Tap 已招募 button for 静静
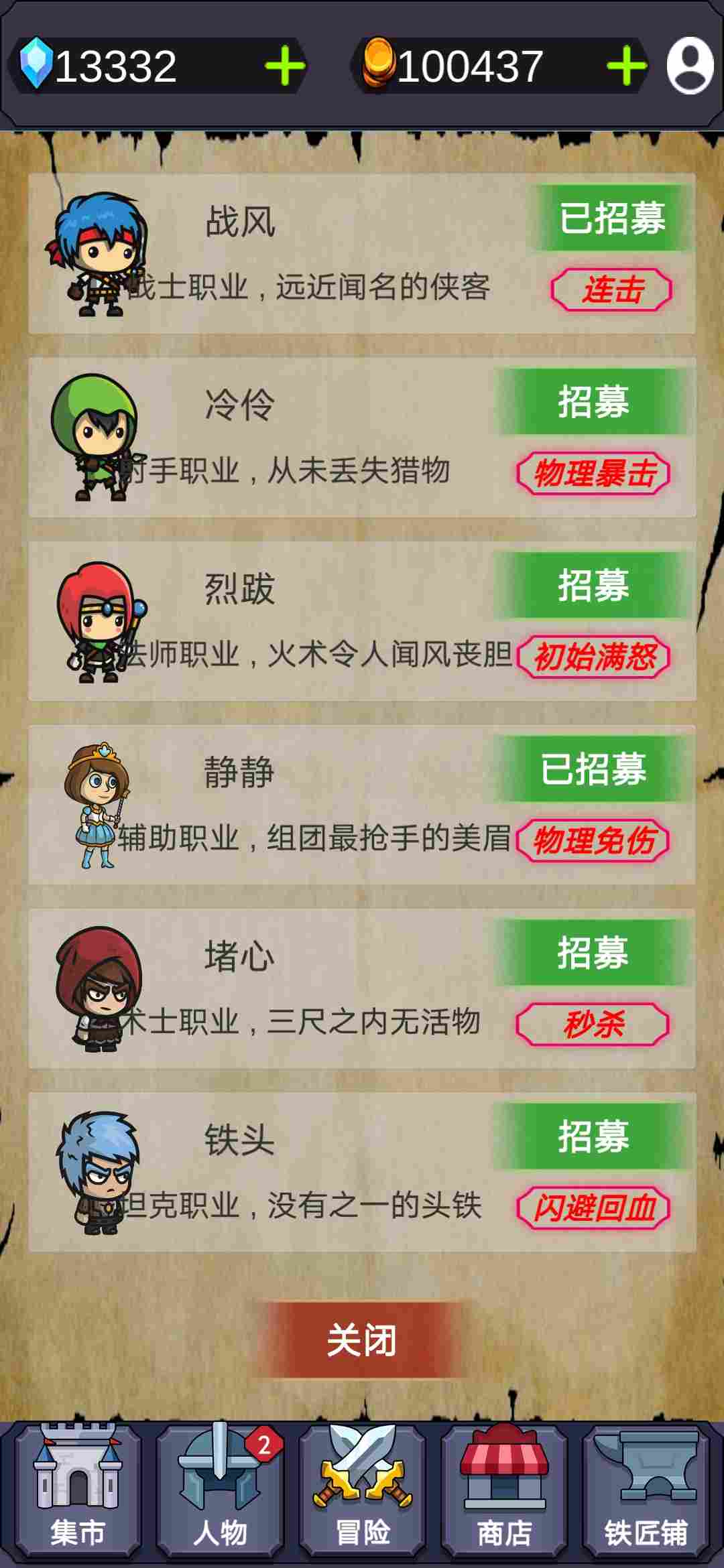This screenshot has height=1568, width=724. coord(594,769)
